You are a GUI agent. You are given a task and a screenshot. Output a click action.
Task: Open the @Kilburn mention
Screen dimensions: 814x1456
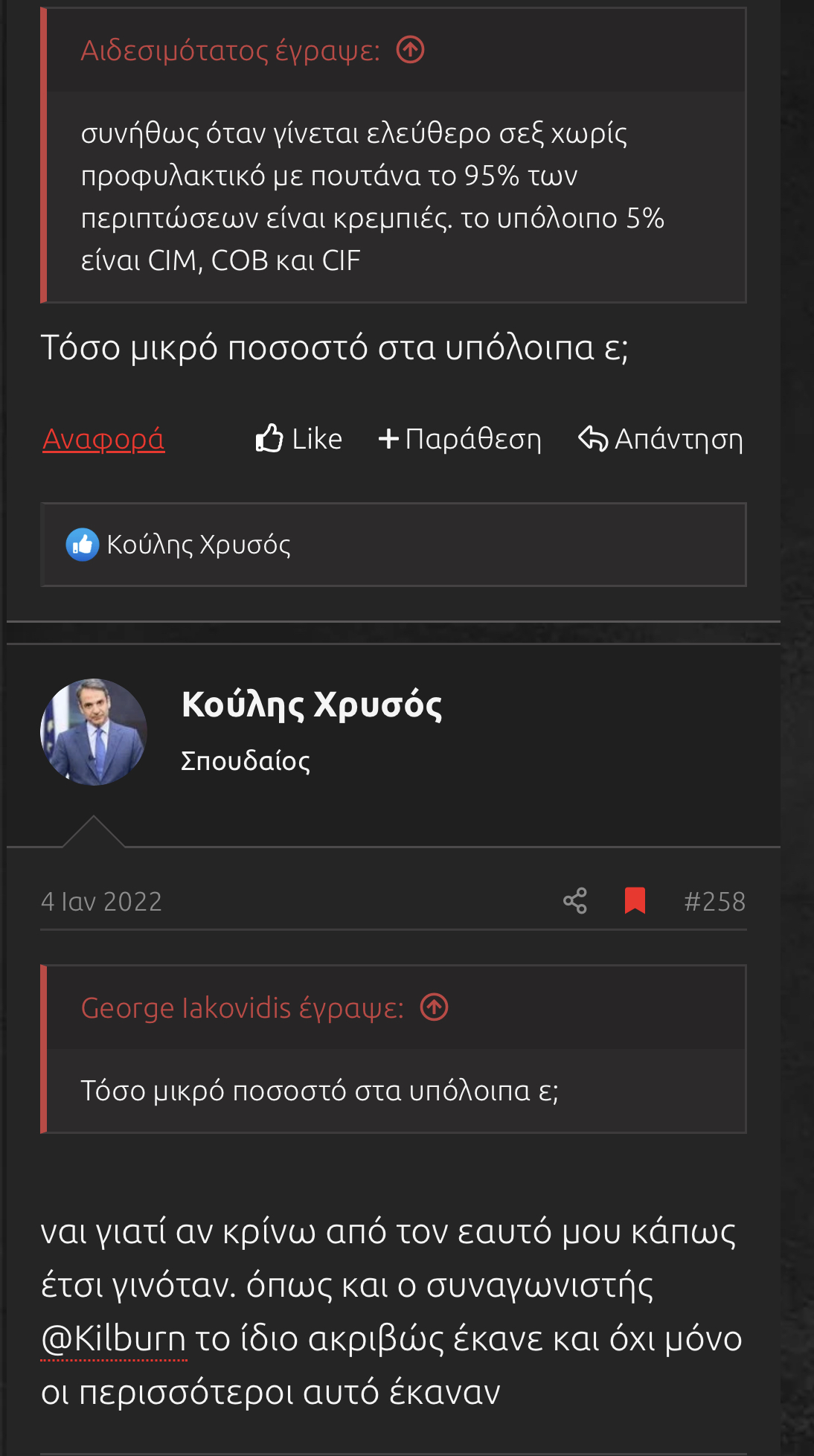point(114,1339)
